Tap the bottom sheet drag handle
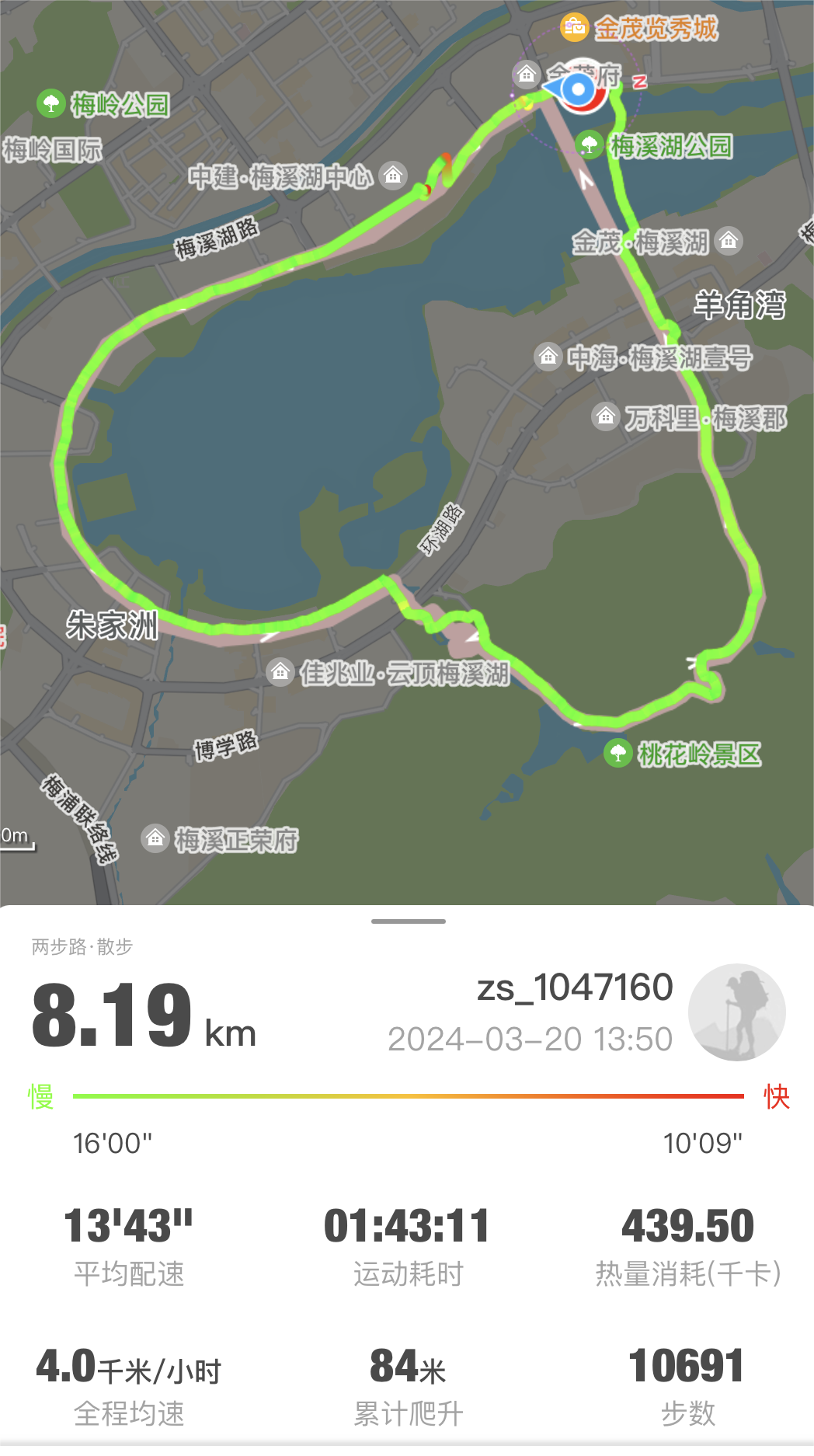Screen dimensions: 814x1456 point(408,921)
